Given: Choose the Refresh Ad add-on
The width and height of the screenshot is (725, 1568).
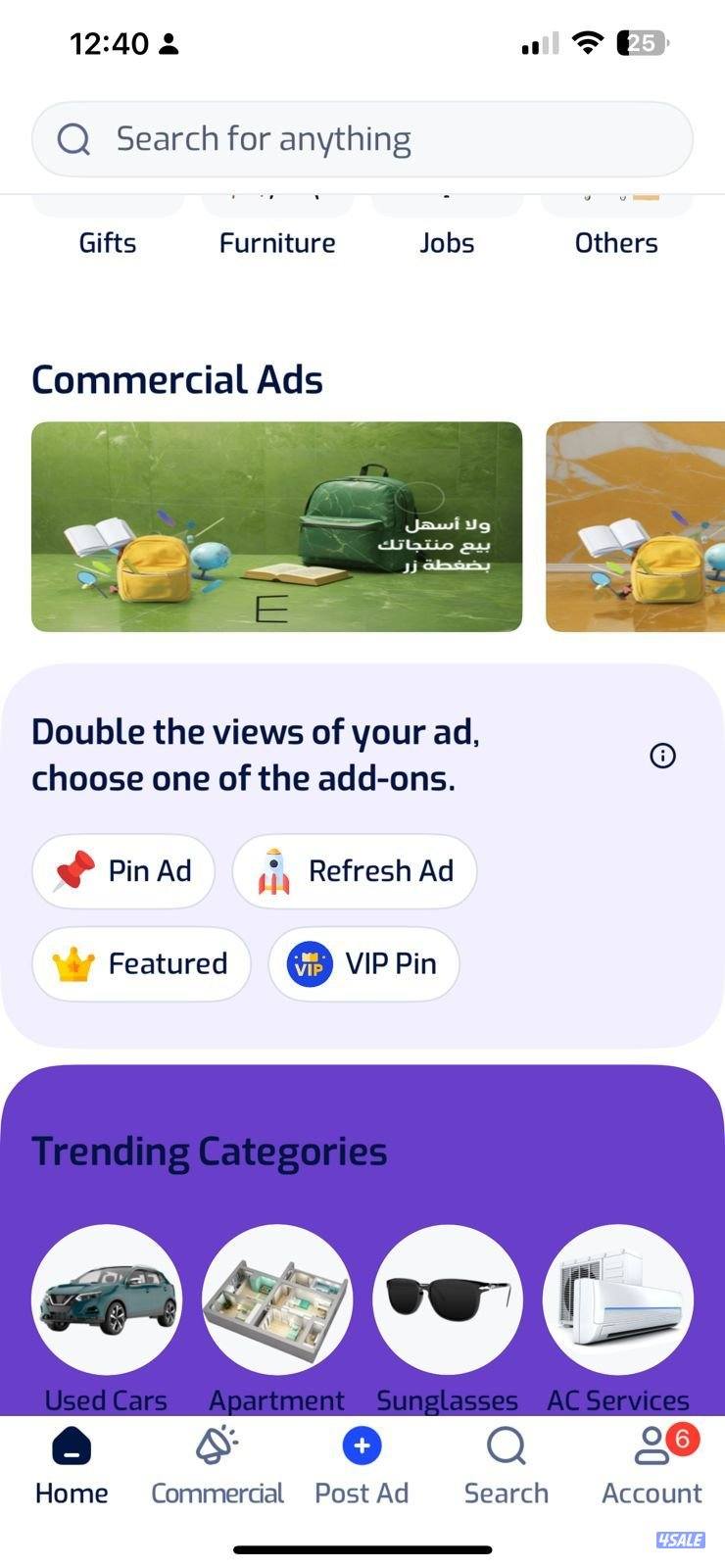Looking at the screenshot, I should pos(355,871).
